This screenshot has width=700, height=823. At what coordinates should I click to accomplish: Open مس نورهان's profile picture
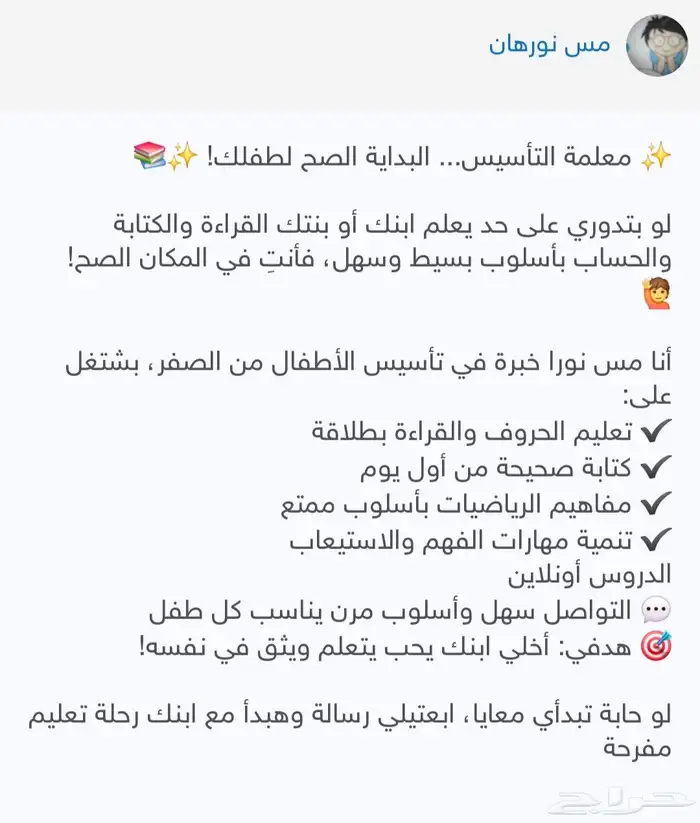[x=656, y=44]
